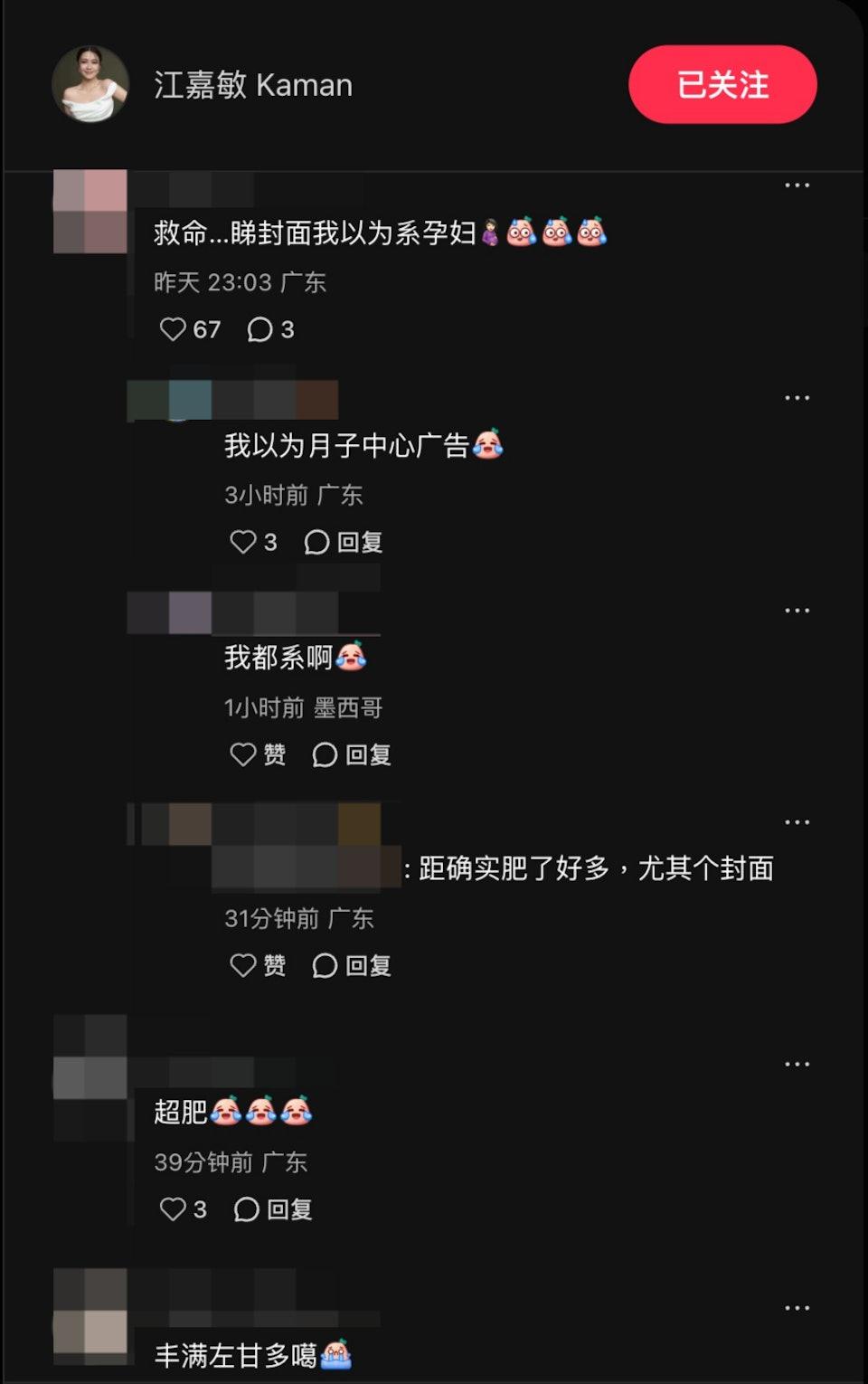Like the 我都系啊 comment
Viewport: 868px width, 1384px height.
tap(243, 754)
